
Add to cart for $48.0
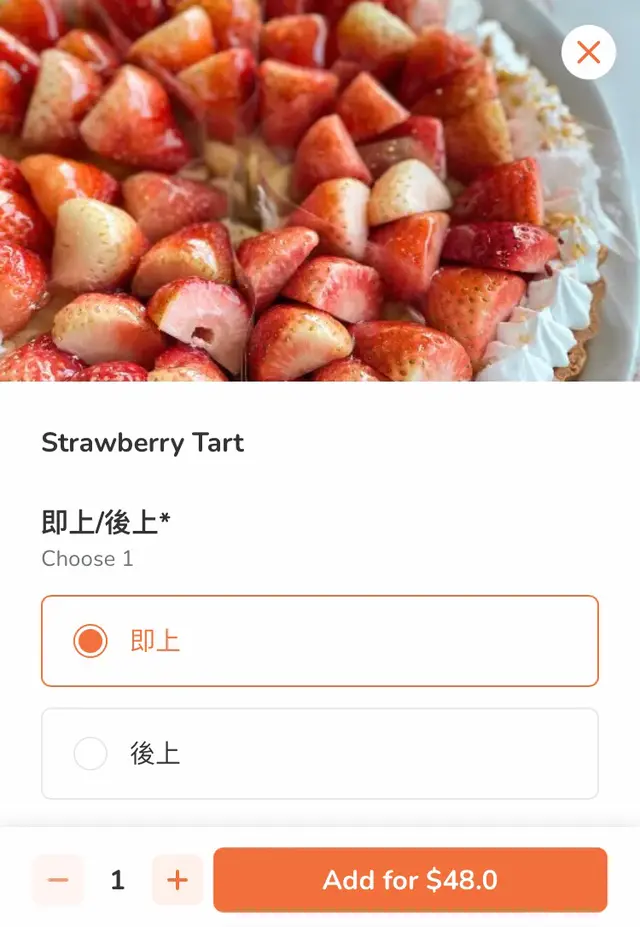point(410,880)
